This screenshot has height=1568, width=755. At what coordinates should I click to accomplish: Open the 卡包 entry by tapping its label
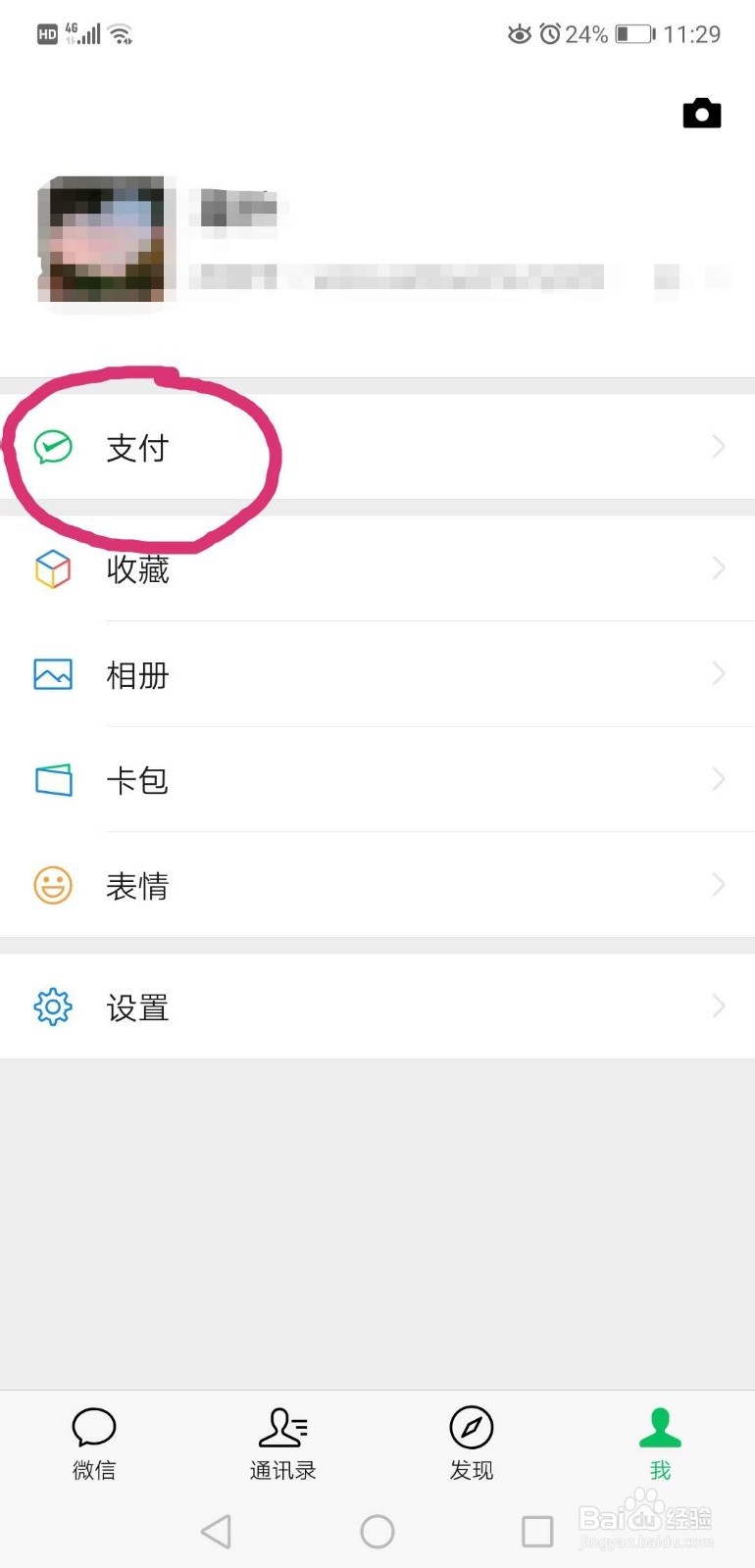[137, 779]
